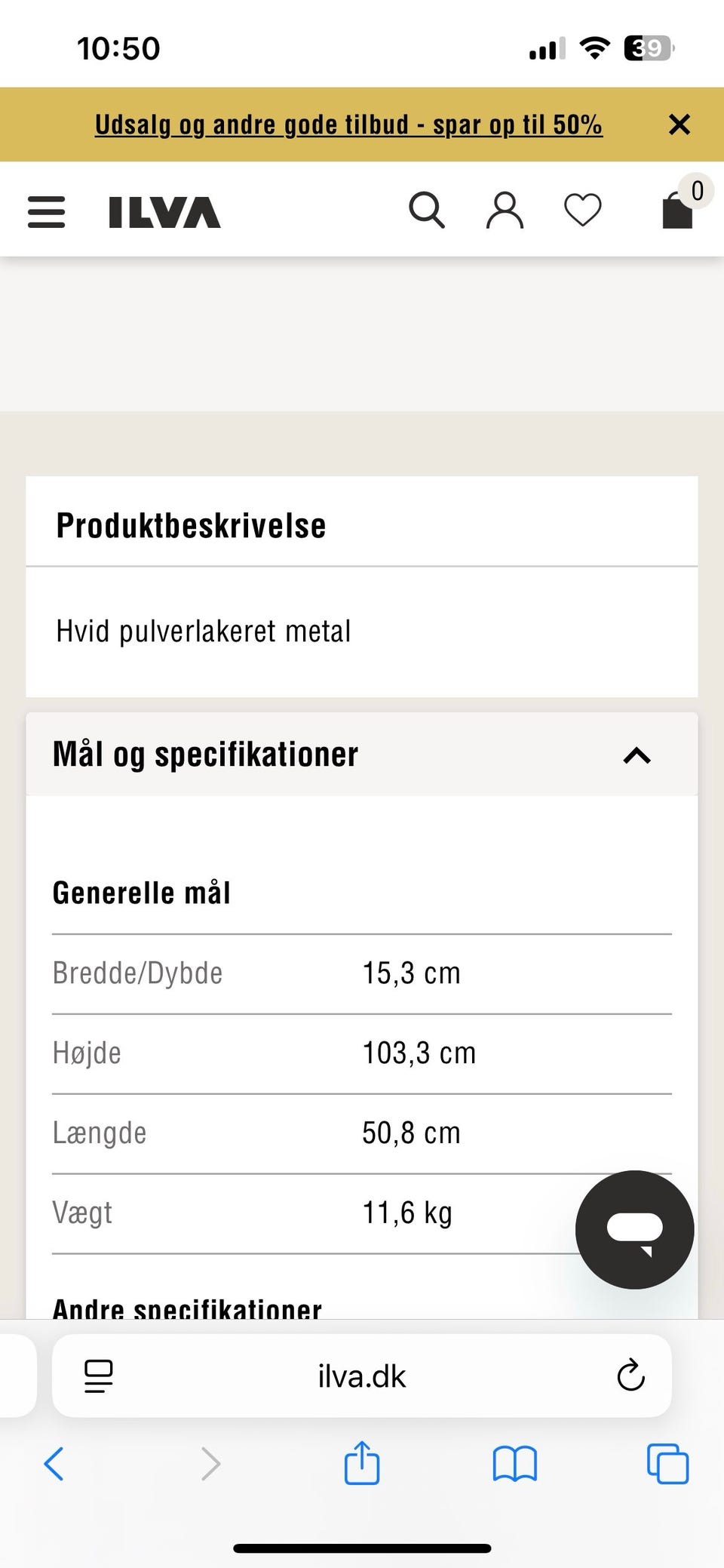This screenshot has height=1568, width=724.
Task: Navigate back in Safari history
Action: [x=54, y=1464]
